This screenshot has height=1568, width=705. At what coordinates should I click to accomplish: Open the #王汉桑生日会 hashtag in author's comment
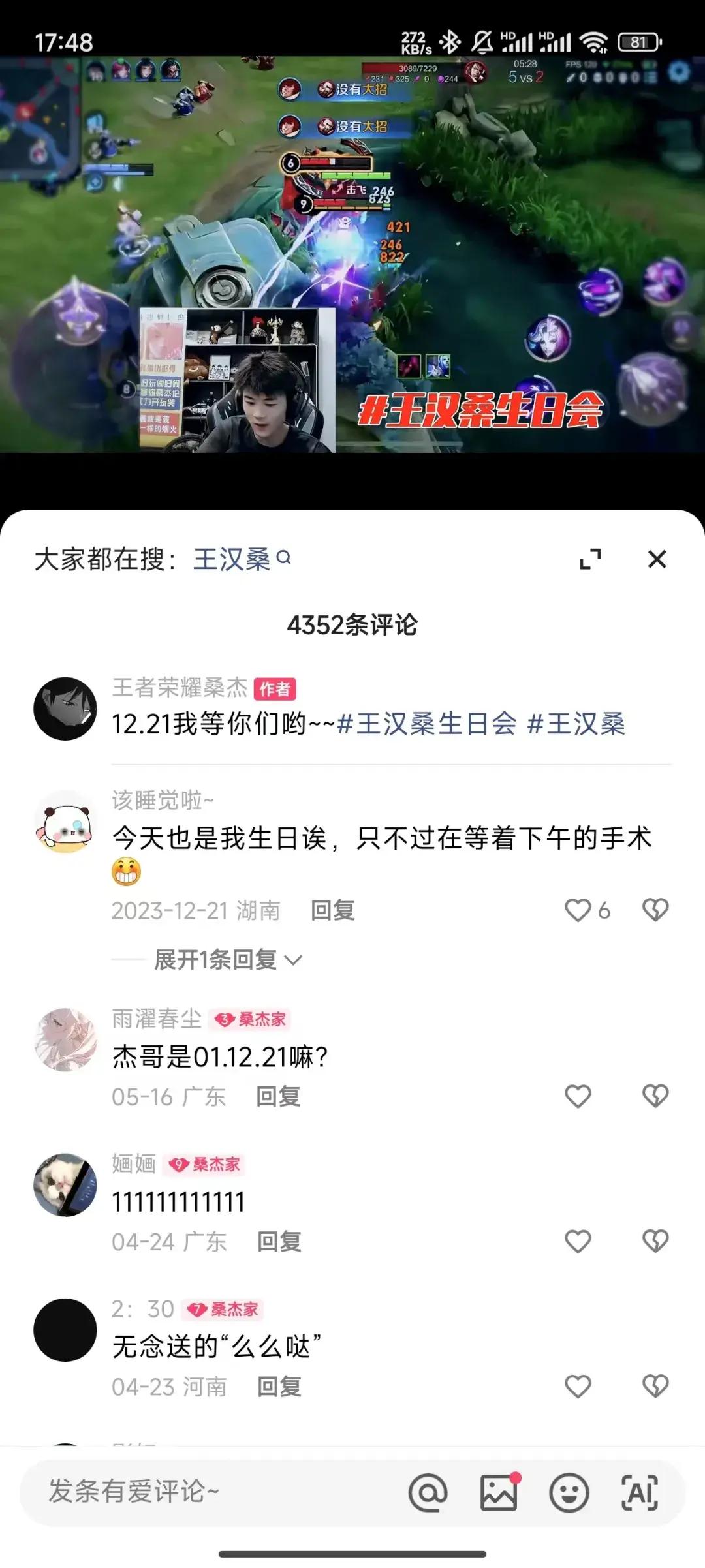pos(427,724)
